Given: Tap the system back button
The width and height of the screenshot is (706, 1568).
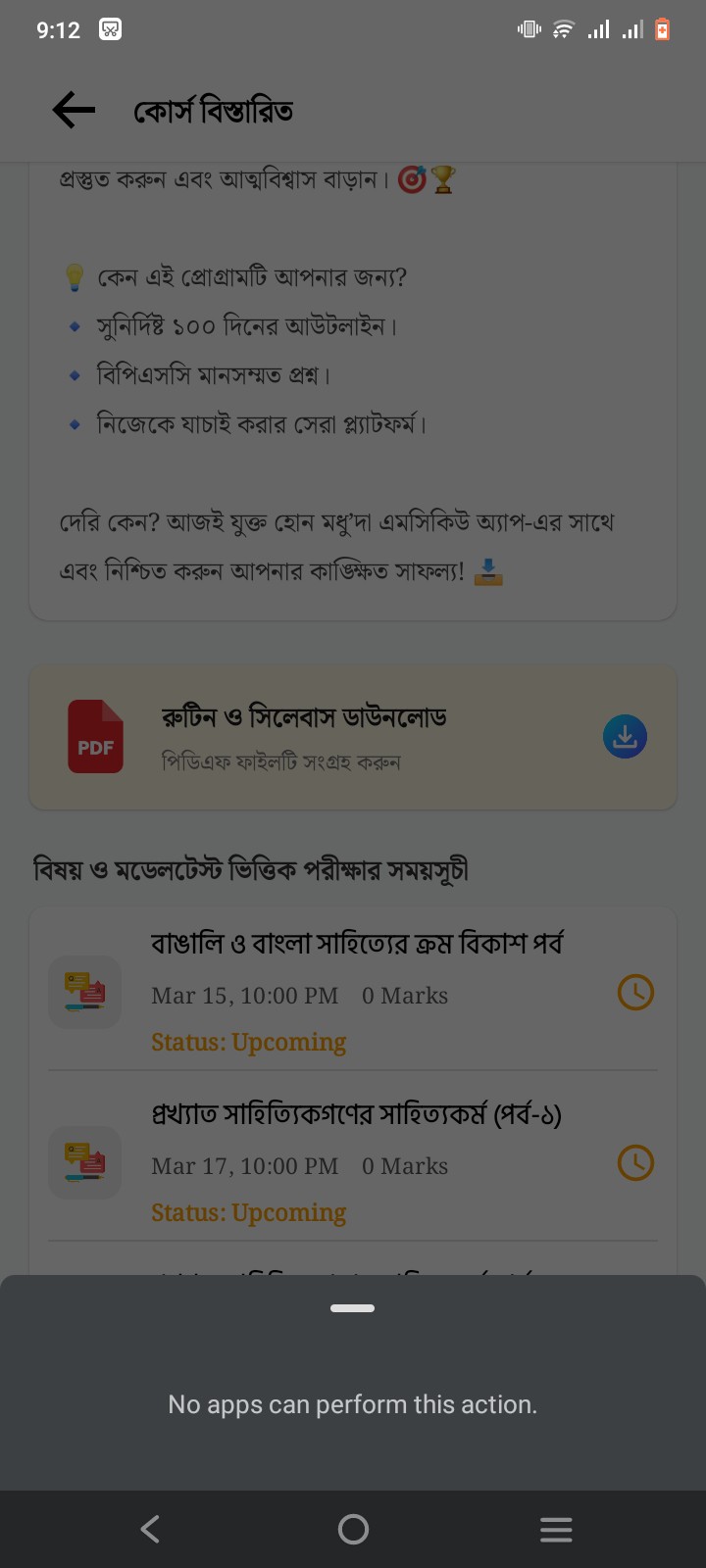Looking at the screenshot, I should click(x=150, y=1529).
